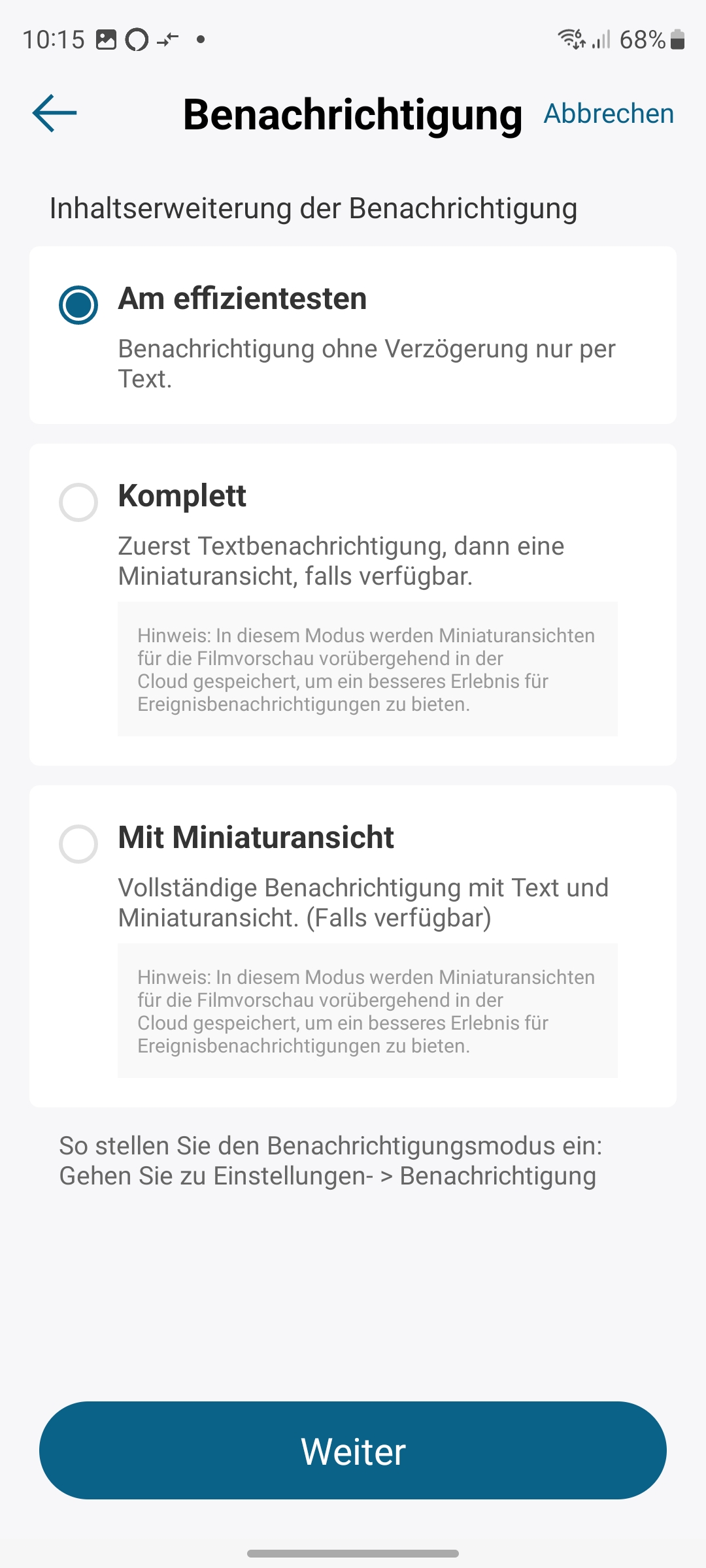This screenshot has width=706, height=1568.
Task: Go back using the arrow icon
Action: point(55,114)
